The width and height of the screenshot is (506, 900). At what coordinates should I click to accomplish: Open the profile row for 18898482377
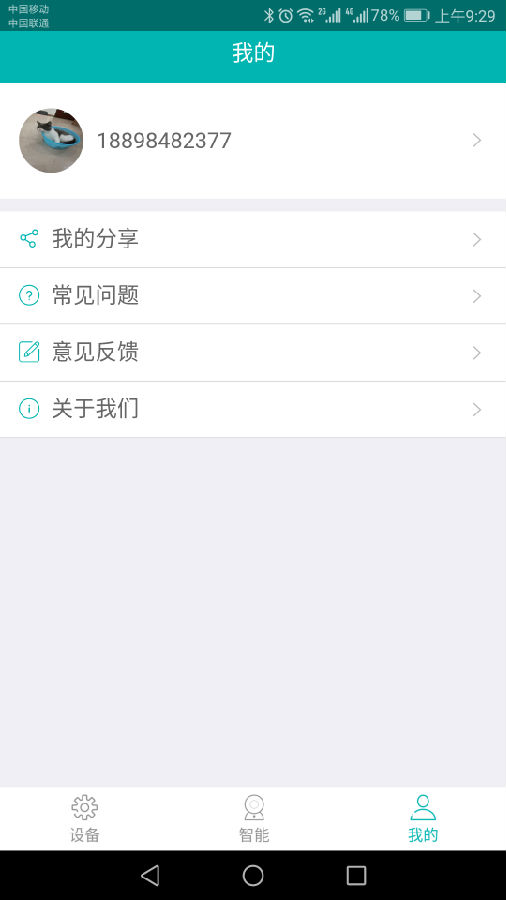coord(253,141)
